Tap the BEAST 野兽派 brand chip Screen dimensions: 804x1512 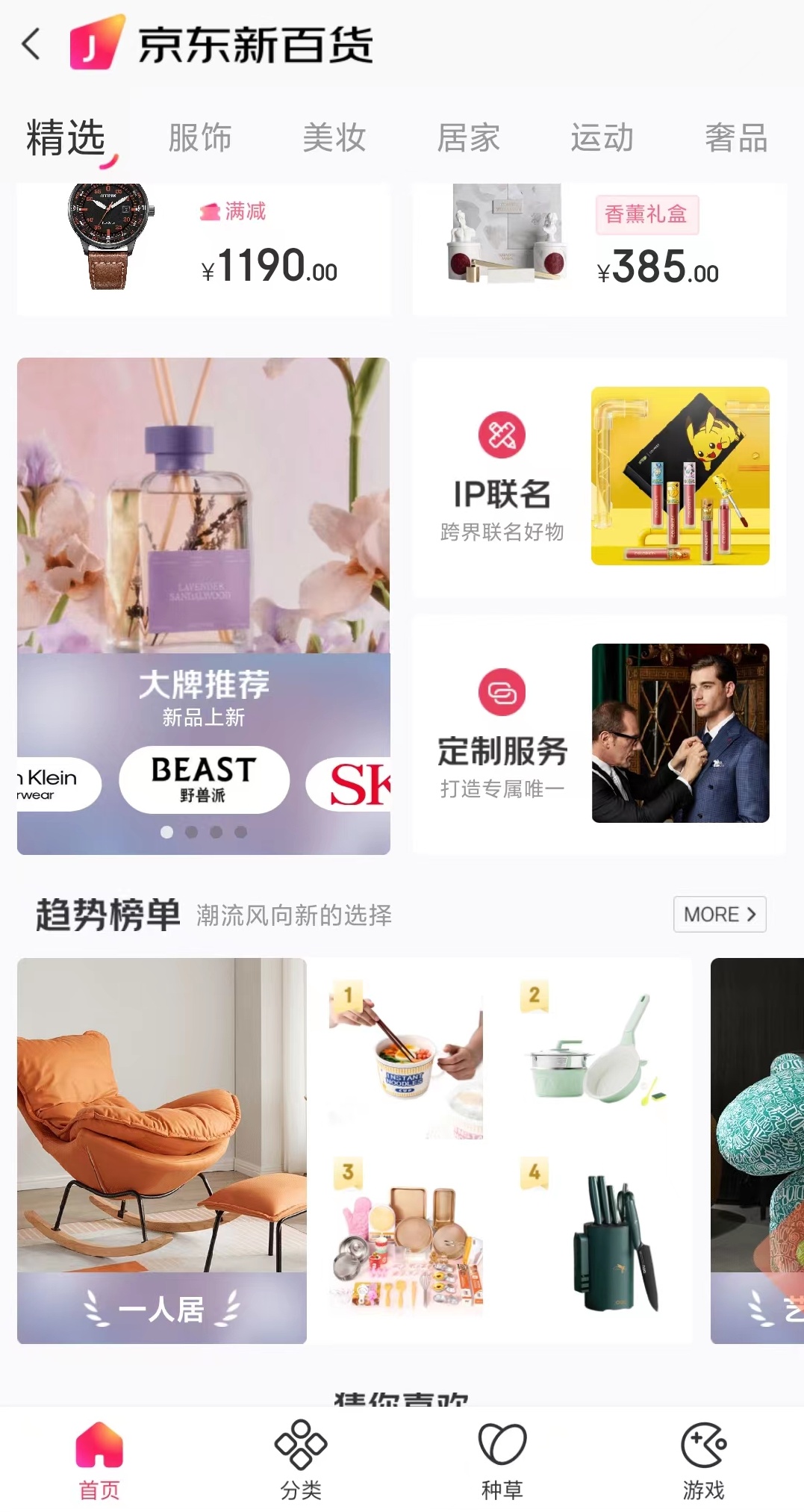click(204, 780)
